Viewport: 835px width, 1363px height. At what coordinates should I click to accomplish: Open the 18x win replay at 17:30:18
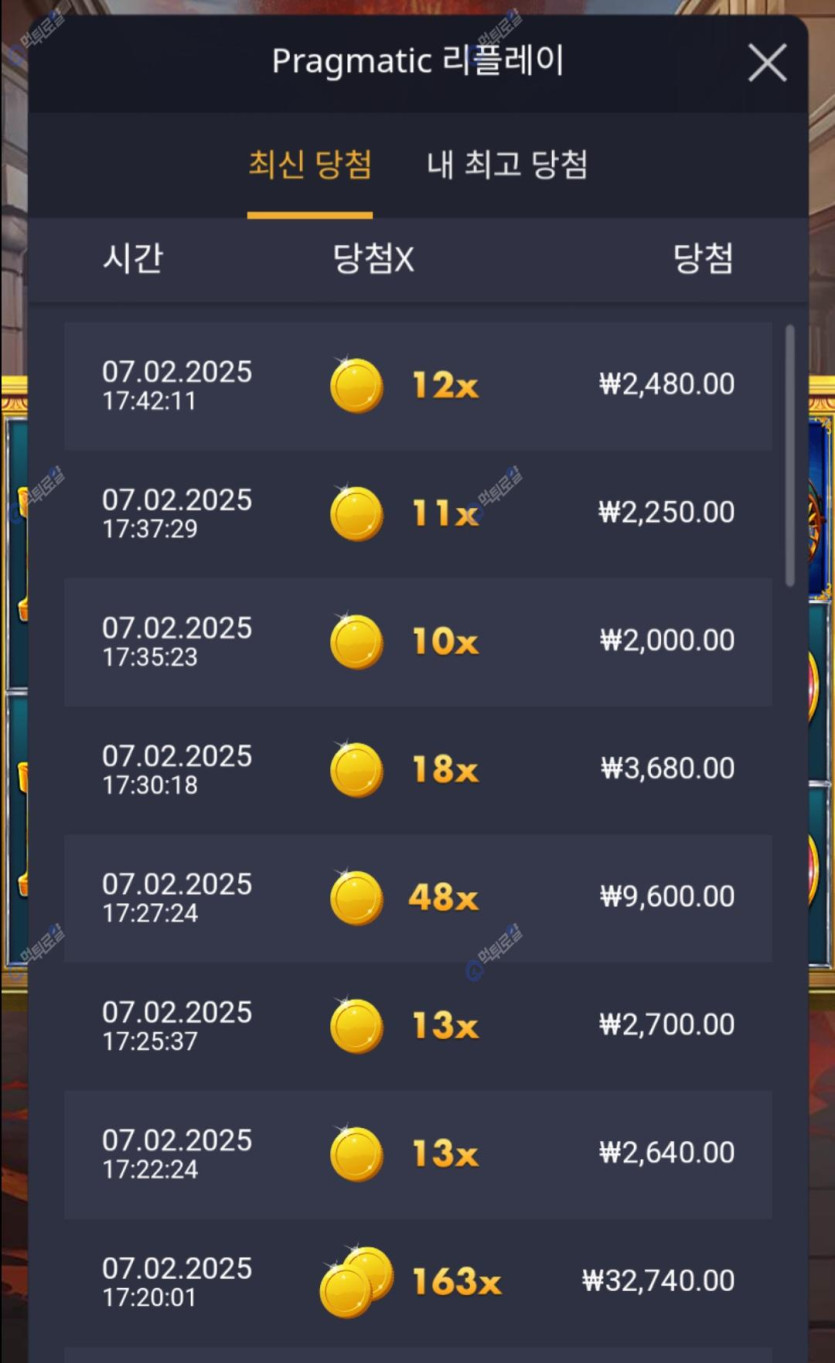(417, 770)
